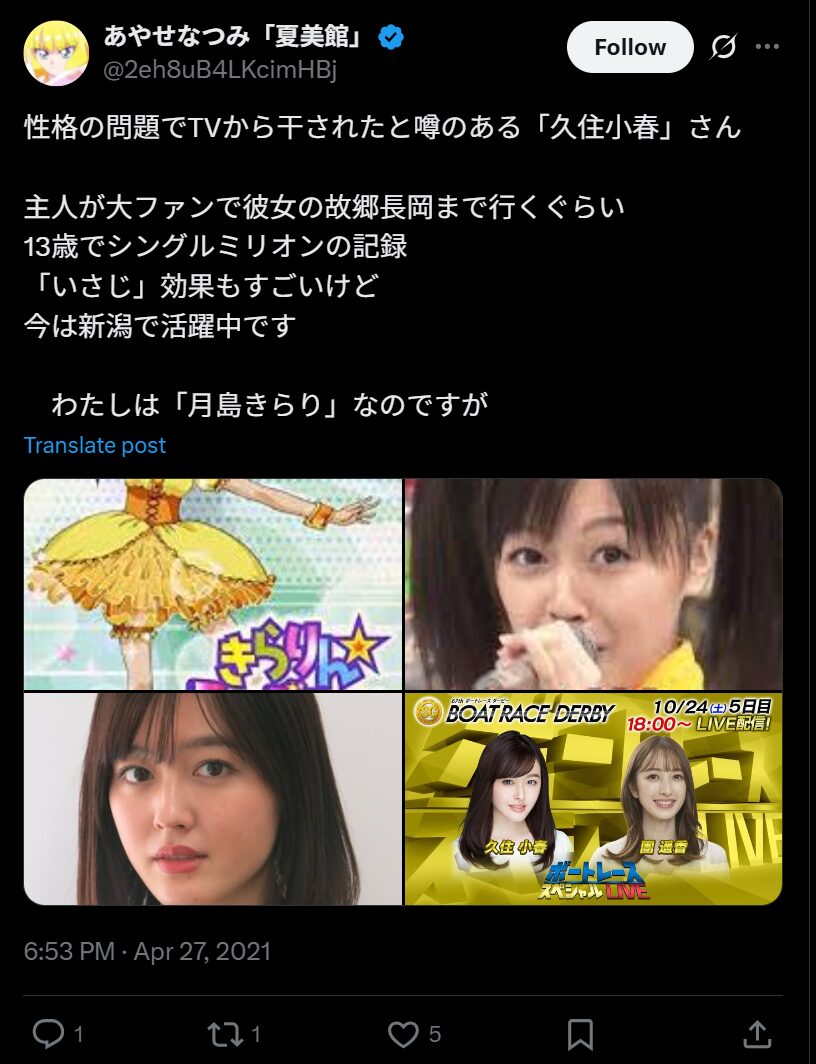Open the Grok icon next to Follow
This screenshot has height=1064, width=816.
click(x=723, y=47)
